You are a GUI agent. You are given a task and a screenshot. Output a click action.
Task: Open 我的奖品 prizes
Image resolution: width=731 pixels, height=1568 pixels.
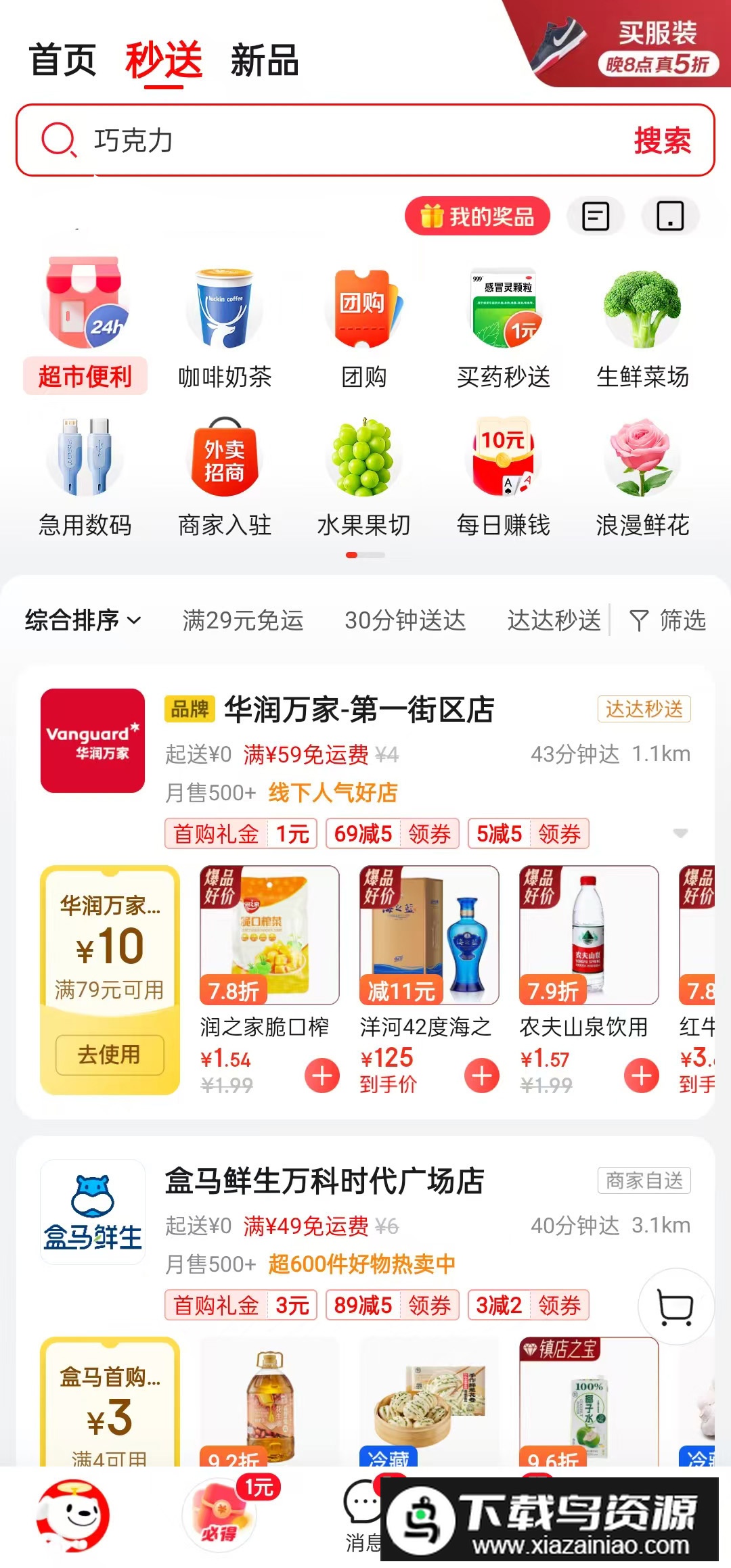(x=477, y=216)
